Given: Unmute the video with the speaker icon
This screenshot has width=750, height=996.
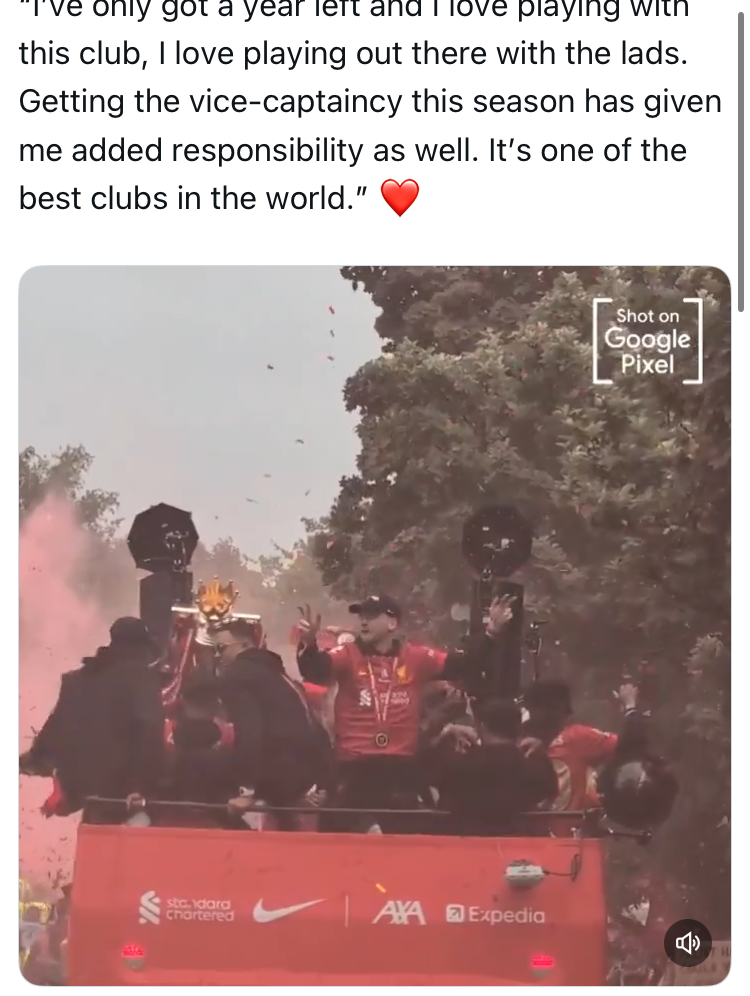Looking at the screenshot, I should pyautogui.click(x=688, y=941).
